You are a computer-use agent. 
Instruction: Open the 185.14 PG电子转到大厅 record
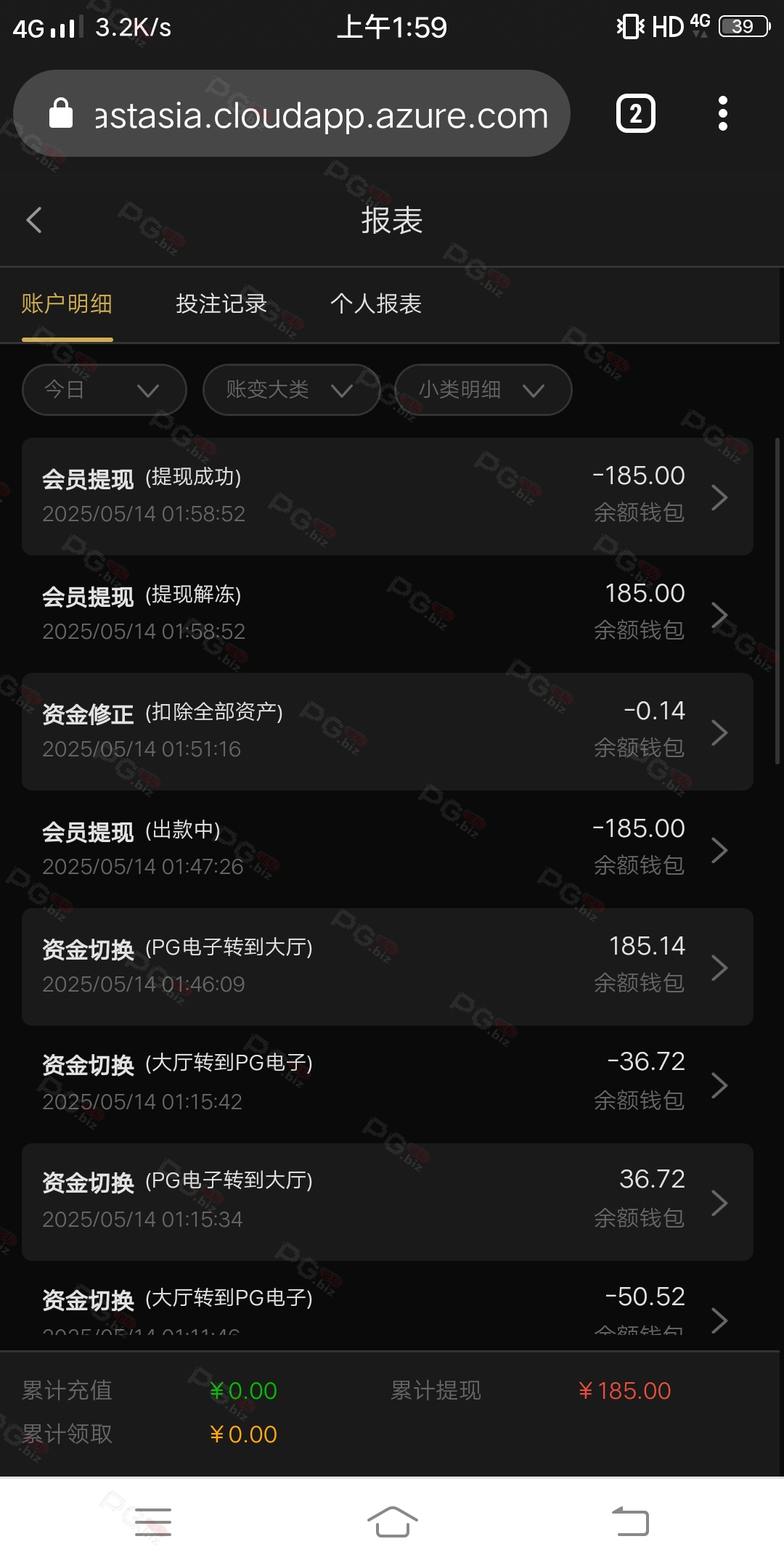(x=388, y=967)
